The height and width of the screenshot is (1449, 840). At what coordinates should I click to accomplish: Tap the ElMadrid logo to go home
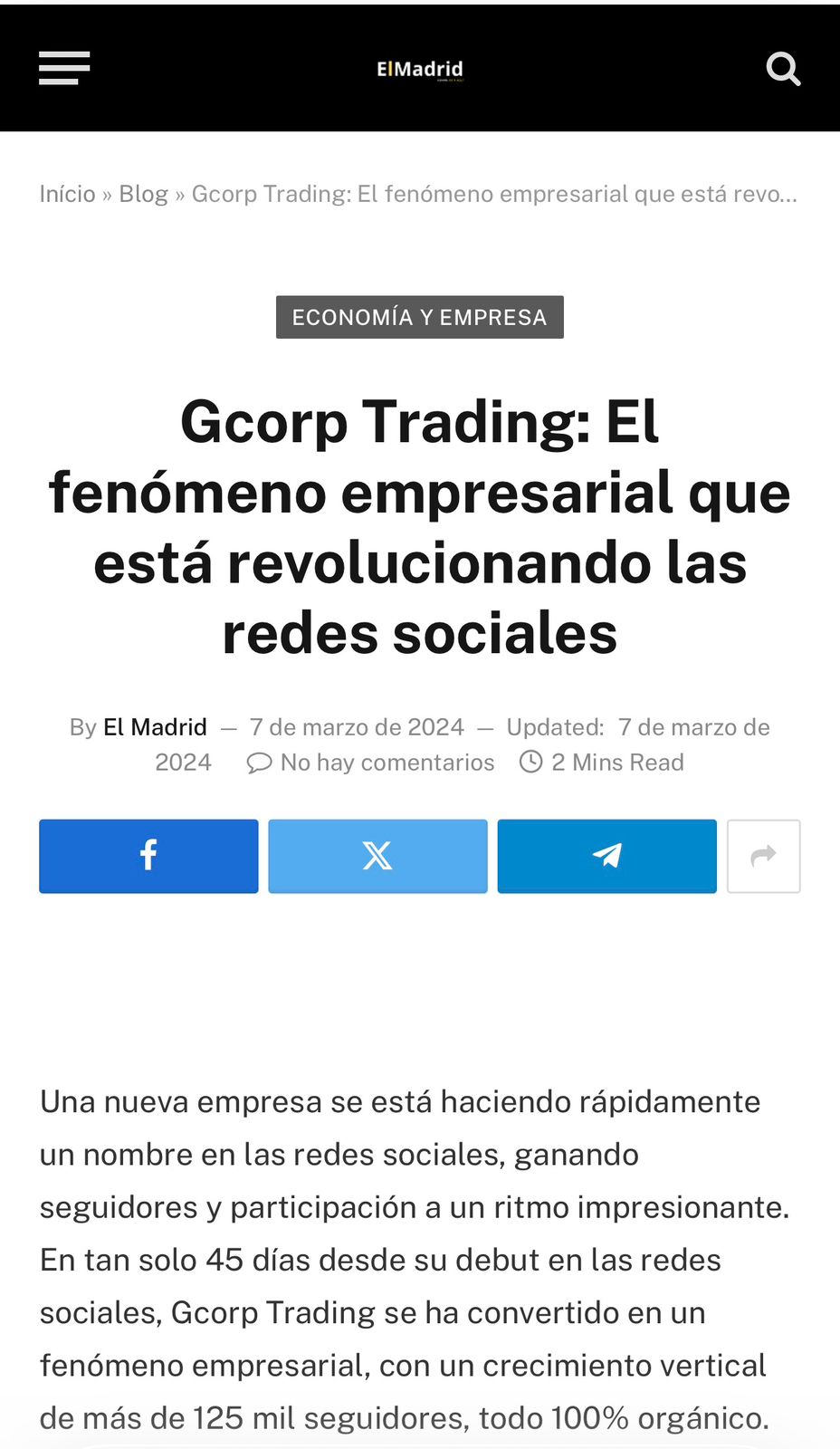click(x=420, y=70)
